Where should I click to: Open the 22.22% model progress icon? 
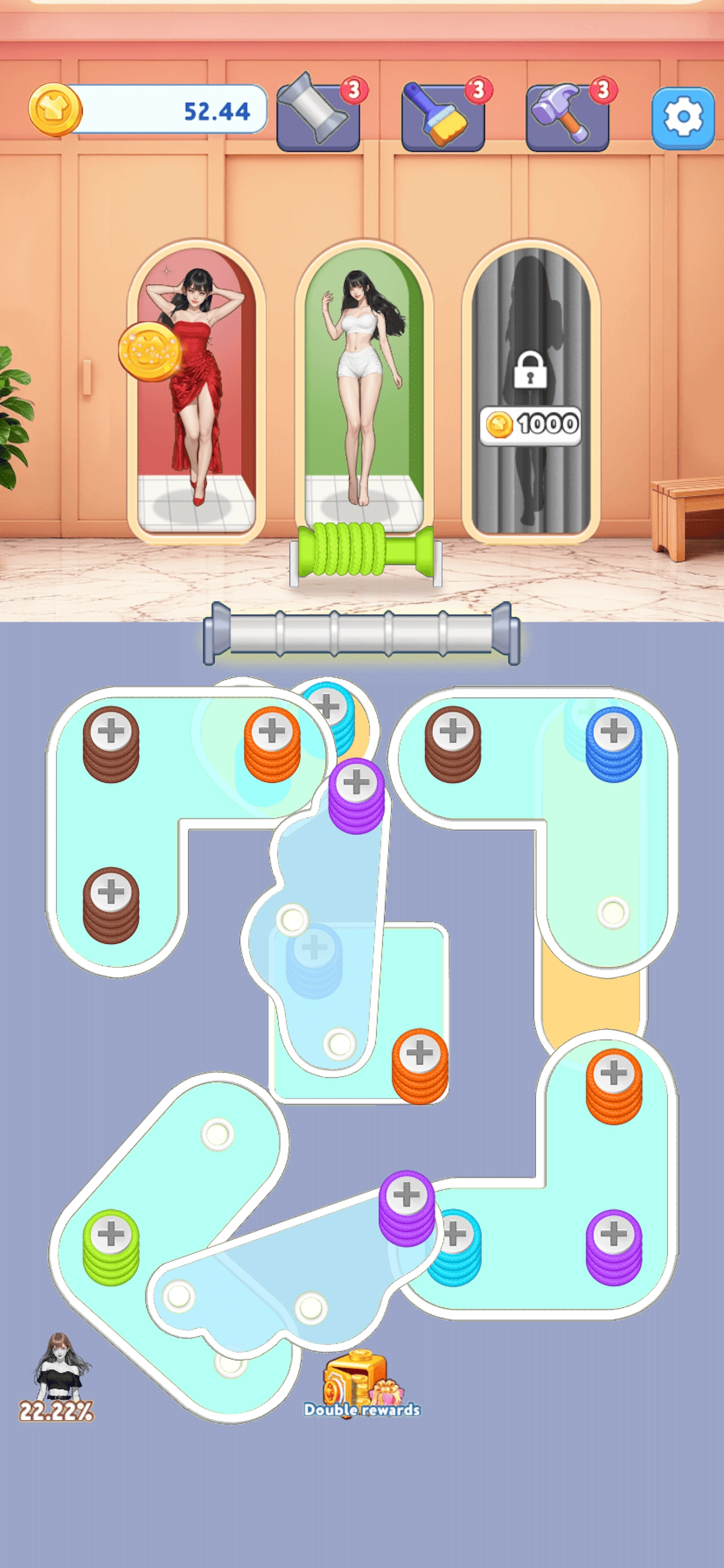pos(57,1375)
